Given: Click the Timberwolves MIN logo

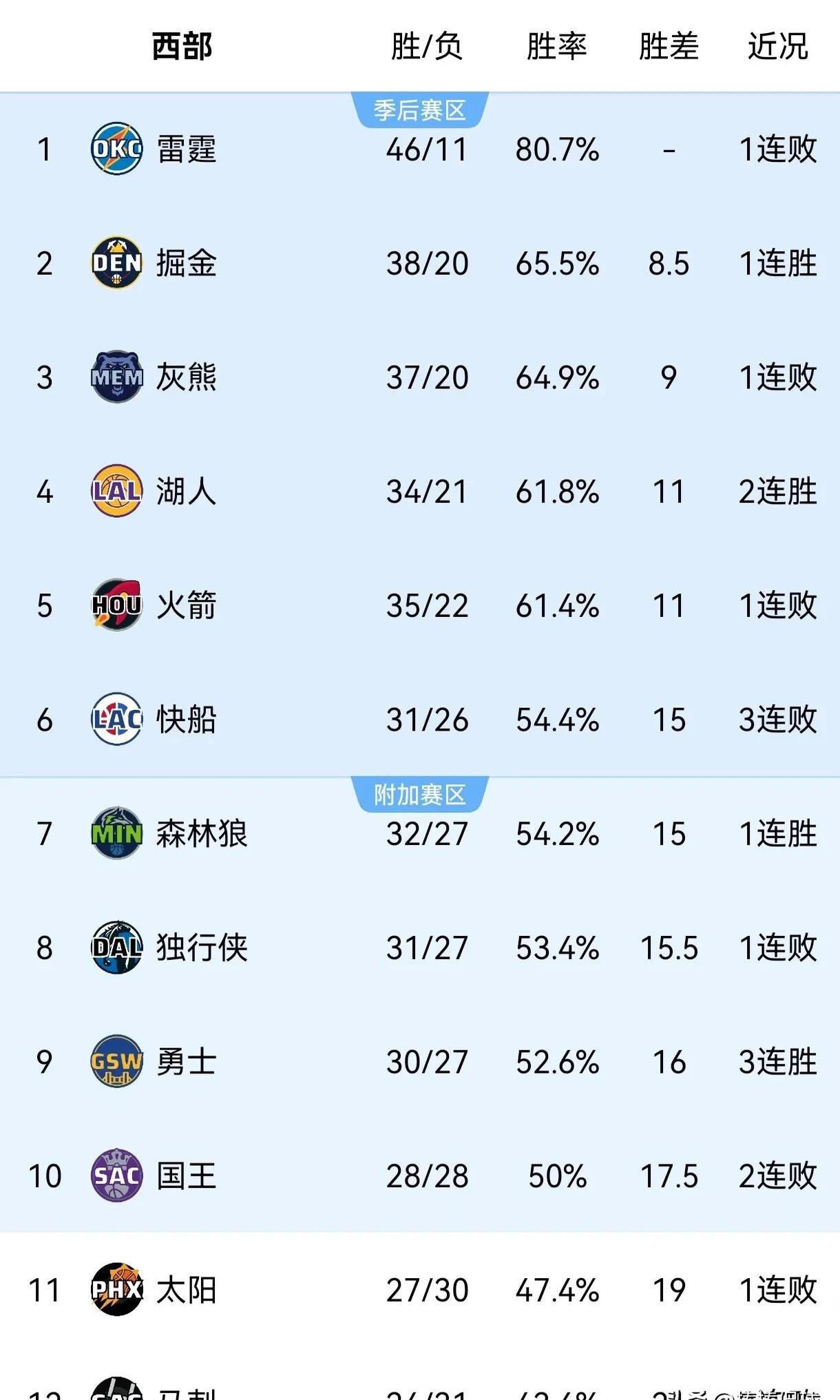Looking at the screenshot, I should pyautogui.click(x=116, y=832).
